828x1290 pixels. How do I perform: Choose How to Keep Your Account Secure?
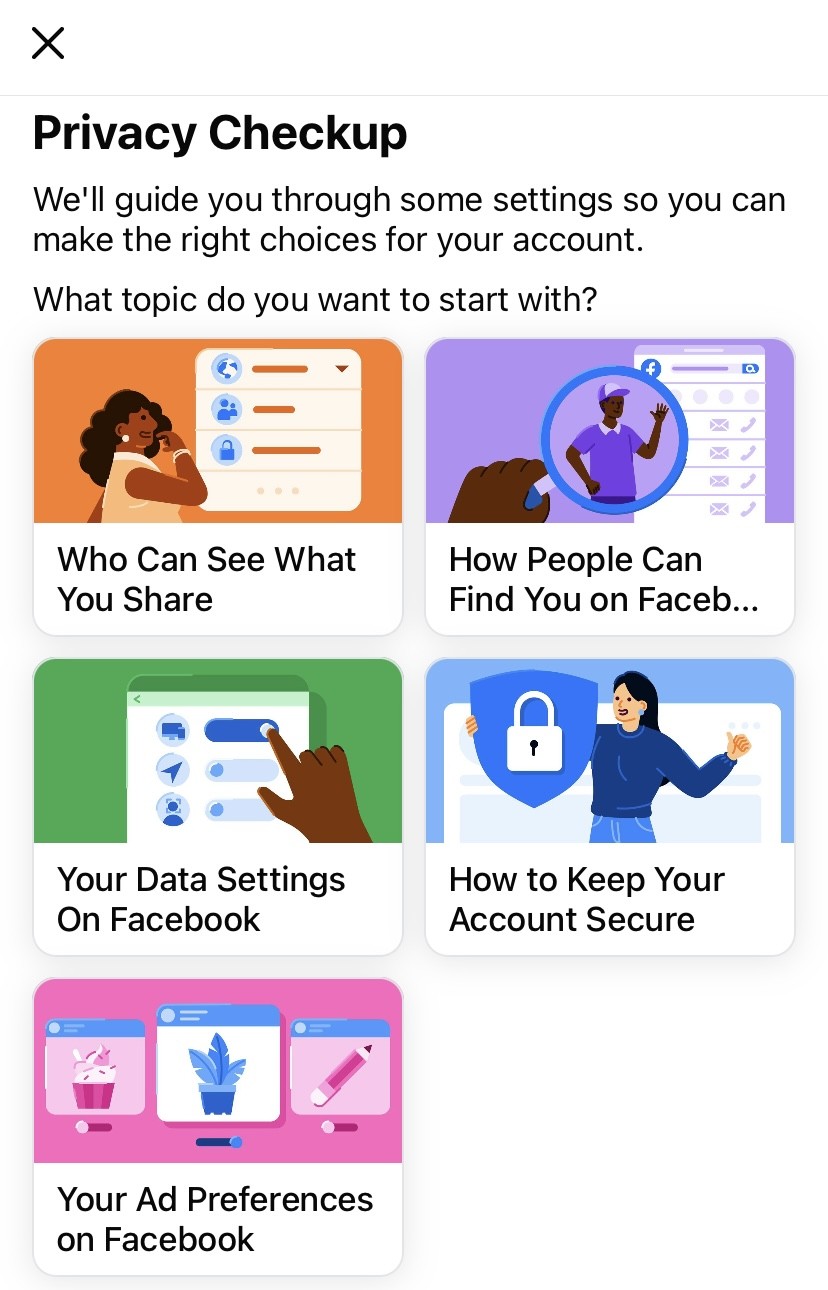610,807
